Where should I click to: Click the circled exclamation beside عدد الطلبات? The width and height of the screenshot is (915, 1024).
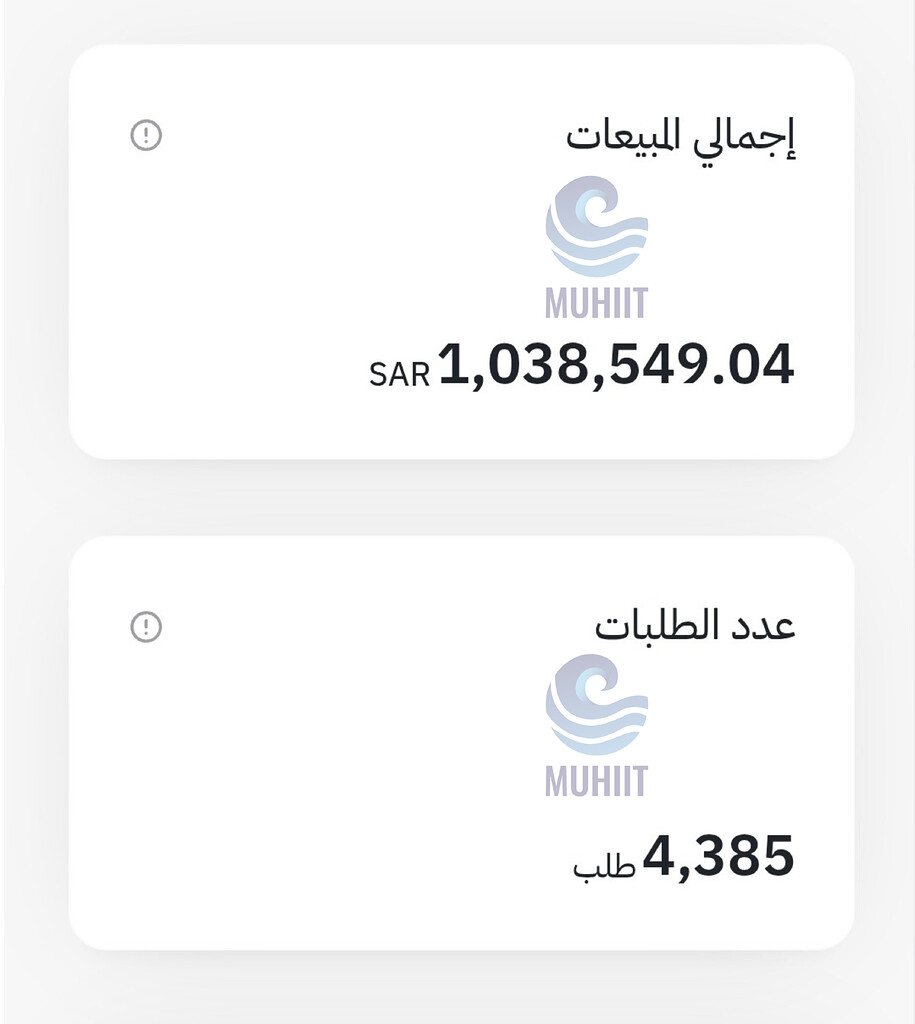[x=145, y=626]
